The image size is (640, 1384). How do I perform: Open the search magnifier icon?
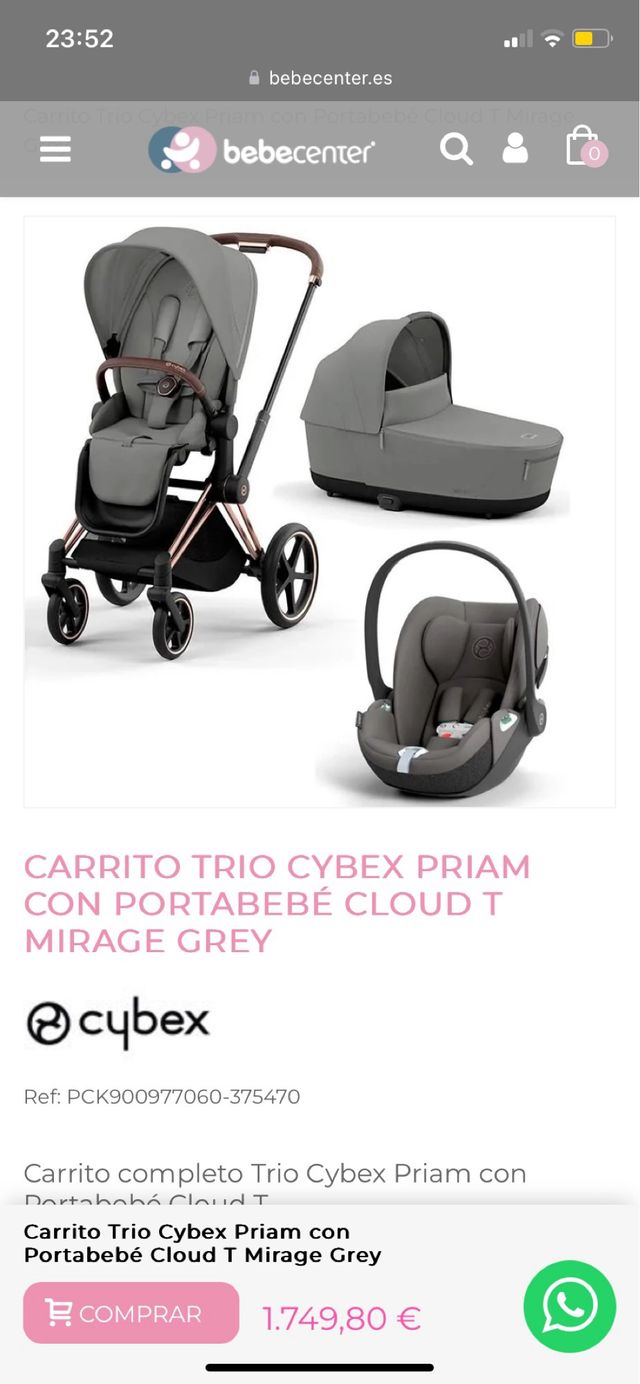click(456, 149)
